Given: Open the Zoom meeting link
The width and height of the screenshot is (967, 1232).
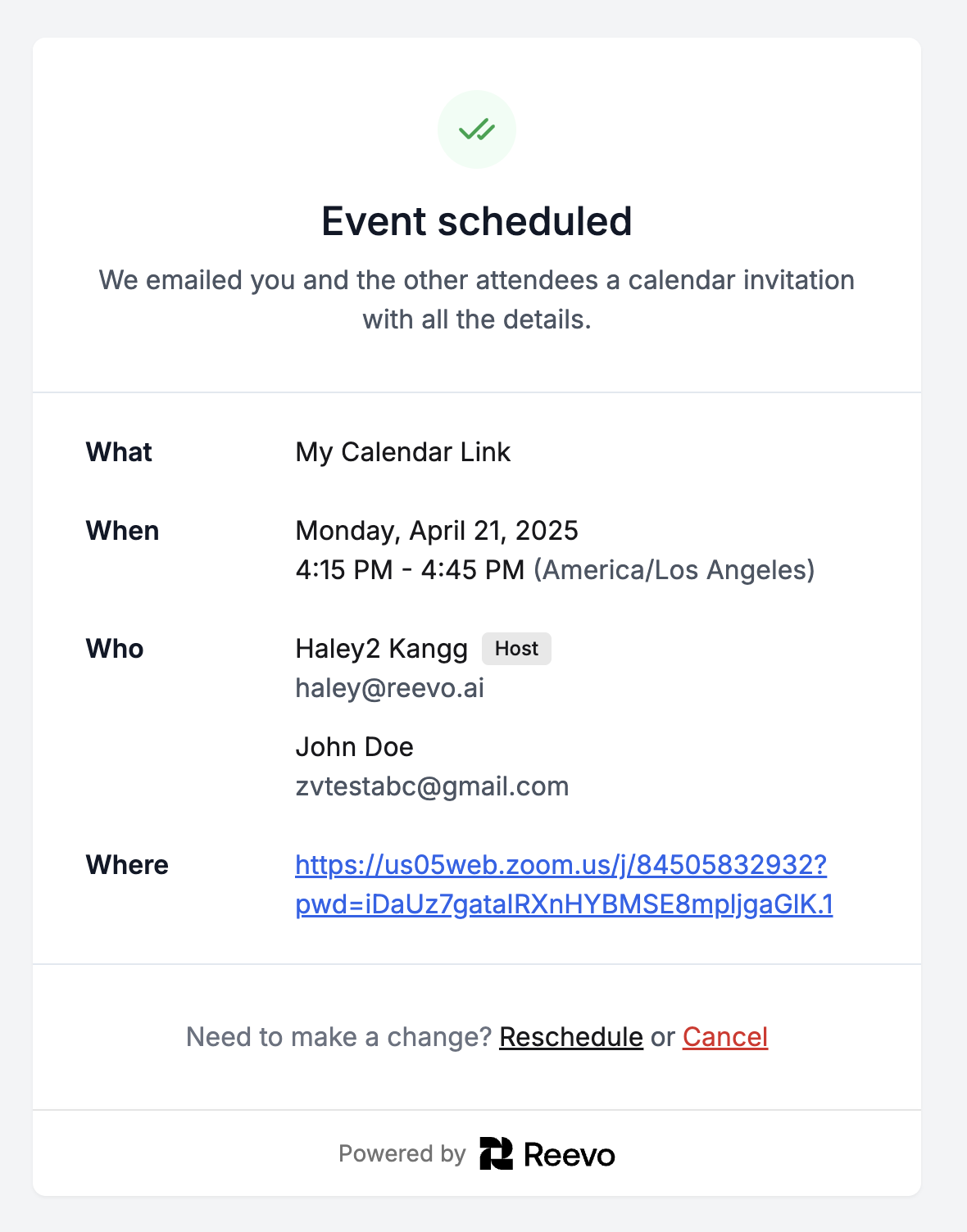Looking at the screenshot, I should [561, 866].
